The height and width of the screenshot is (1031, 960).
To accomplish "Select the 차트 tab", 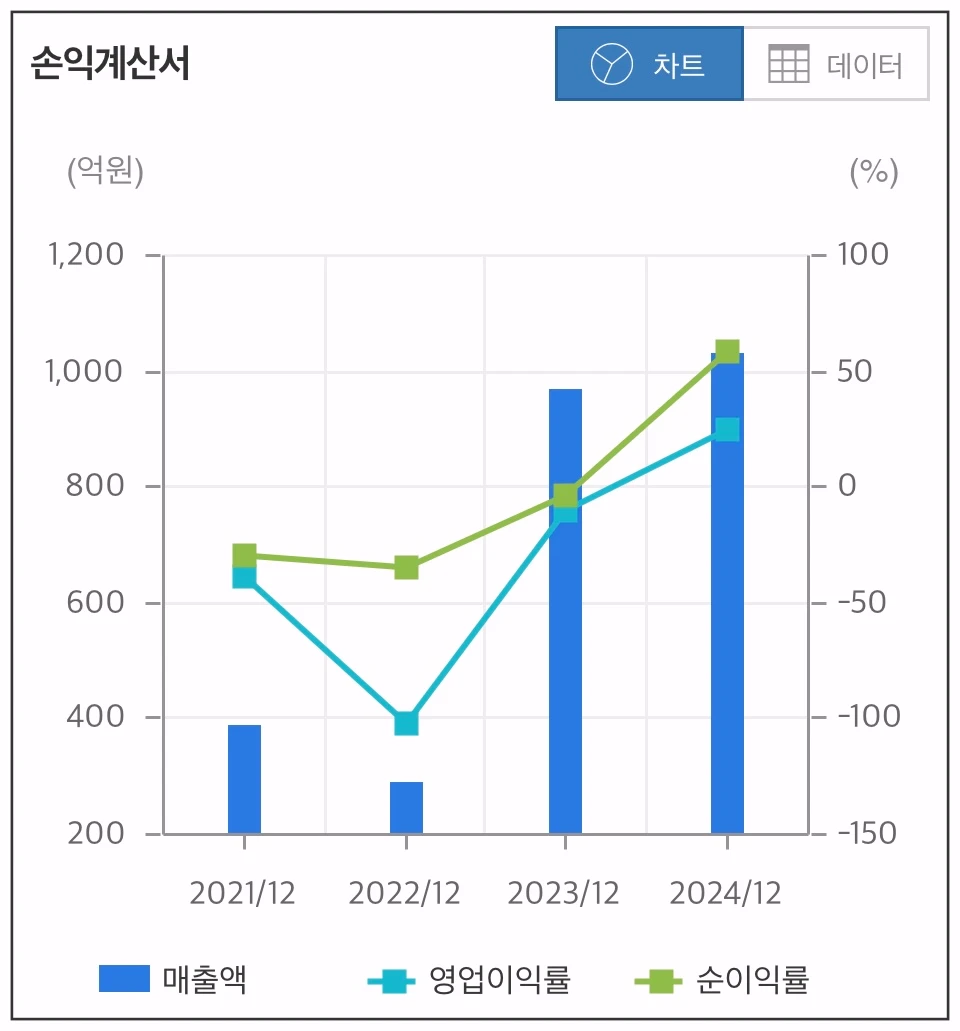I will 650,64.
